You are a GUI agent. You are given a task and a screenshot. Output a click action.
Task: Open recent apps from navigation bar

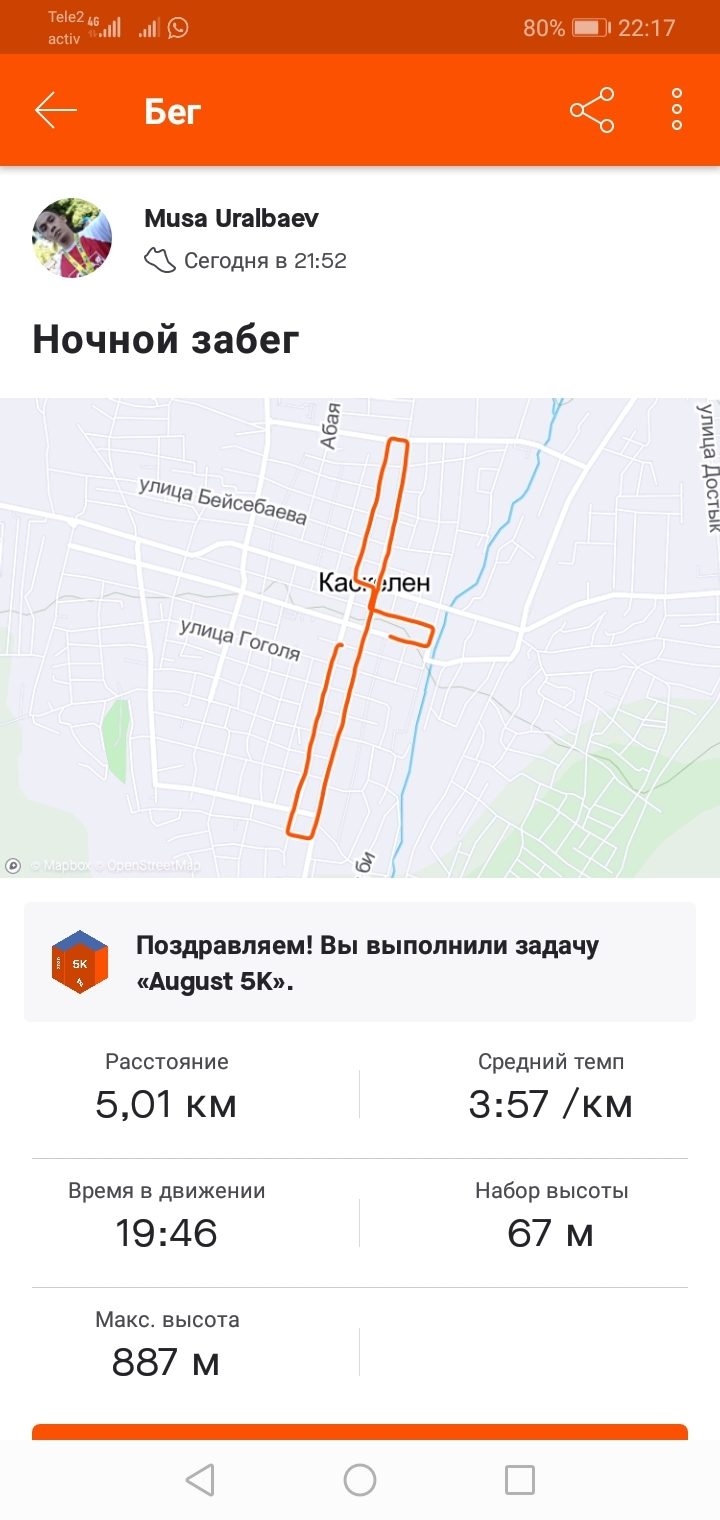(520, 1480)
